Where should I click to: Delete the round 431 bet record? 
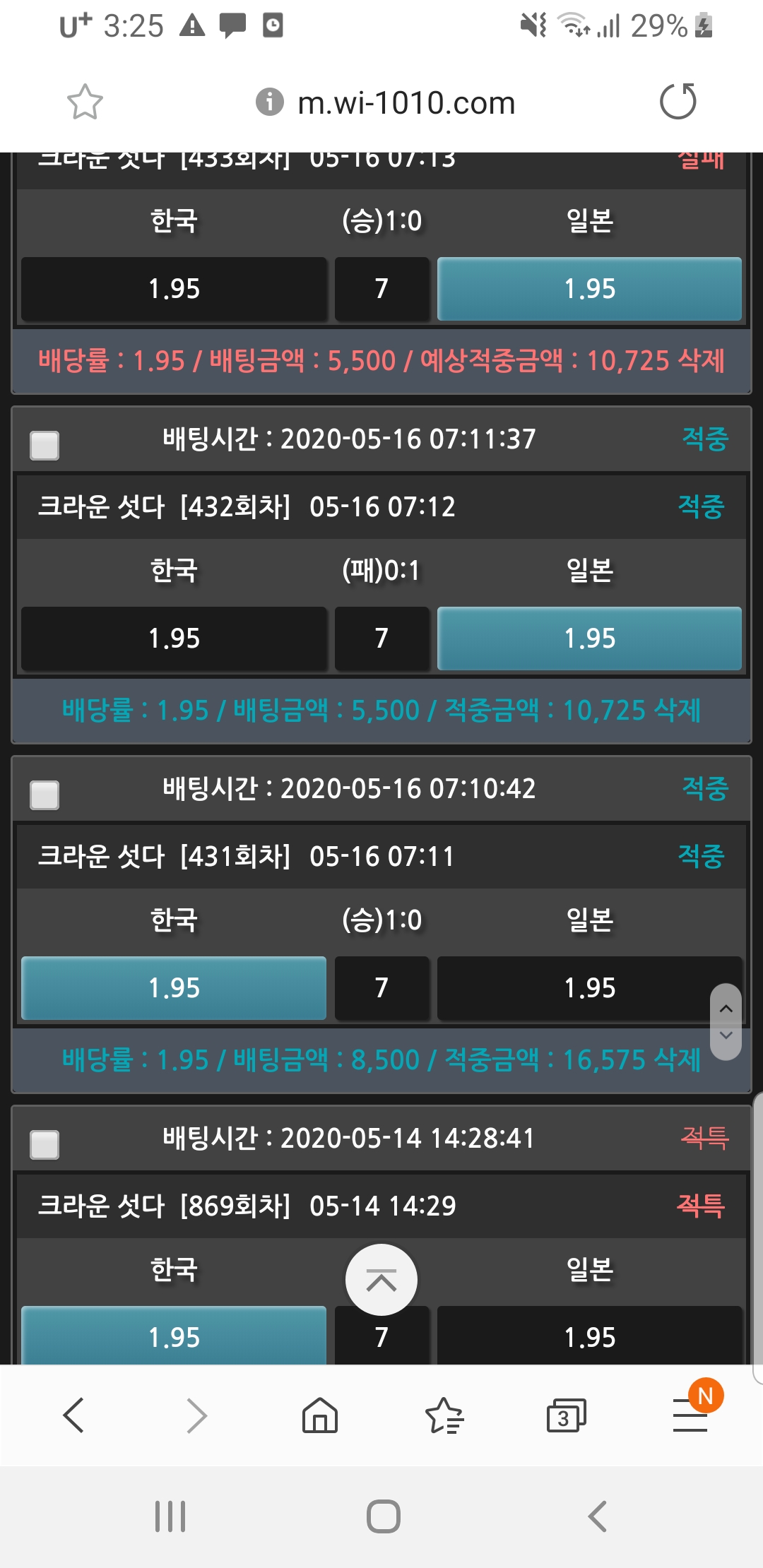(x=678, y=1060)
